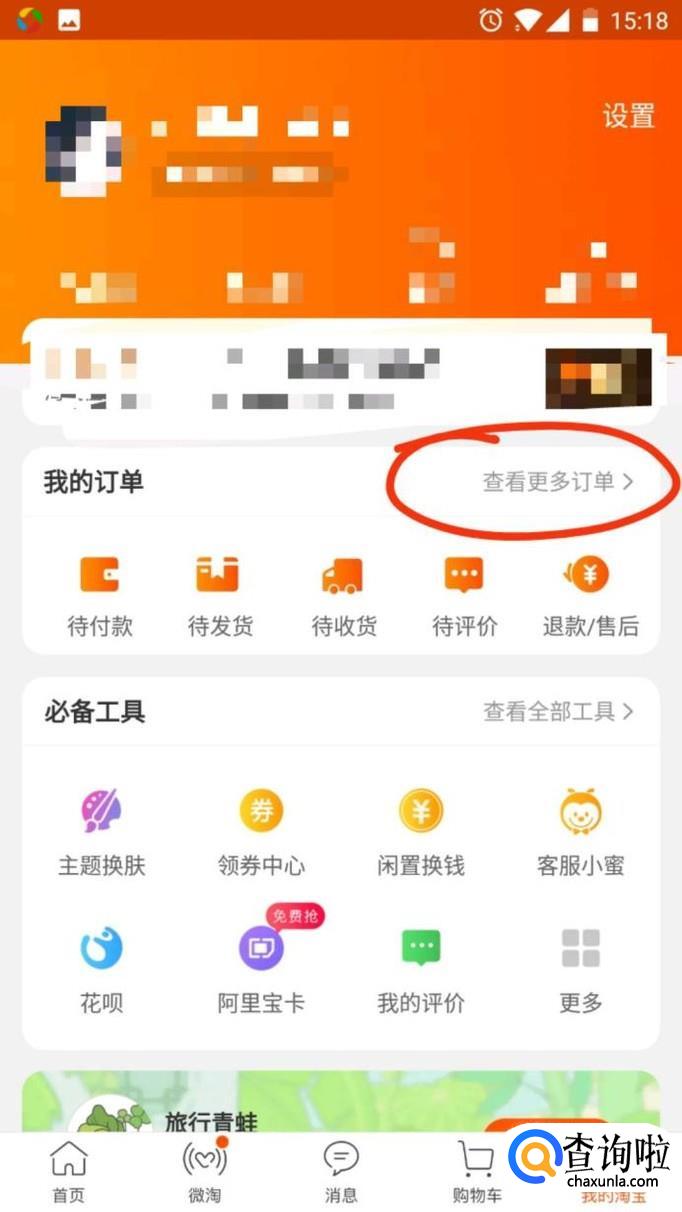Open 设置 in the top corner
This screenshot has width=682, height=1212.
click(628, 116)
